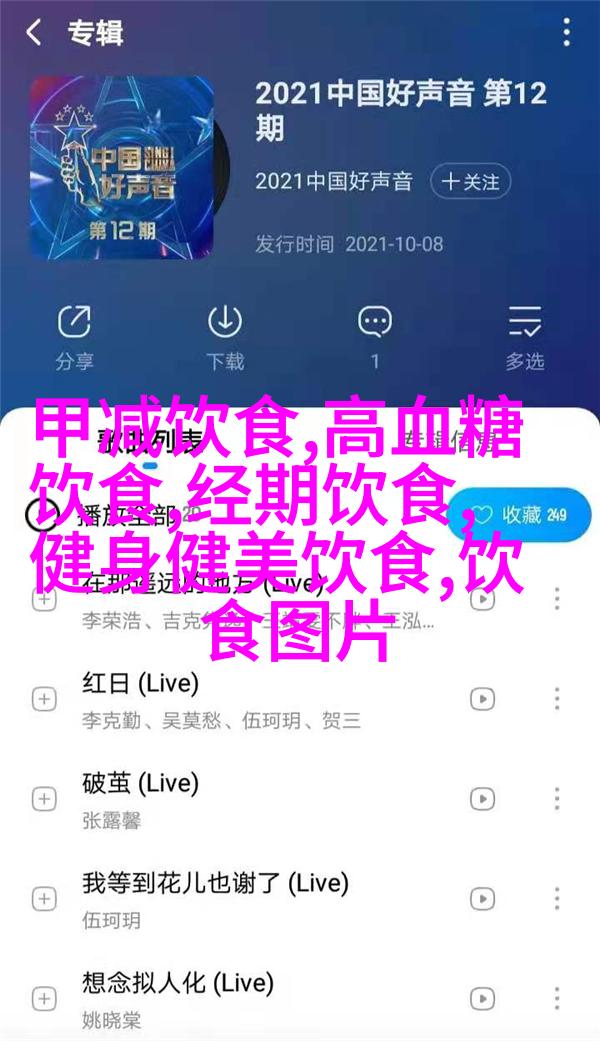Open more options for 红日 (Live)

tap(557, 699)
